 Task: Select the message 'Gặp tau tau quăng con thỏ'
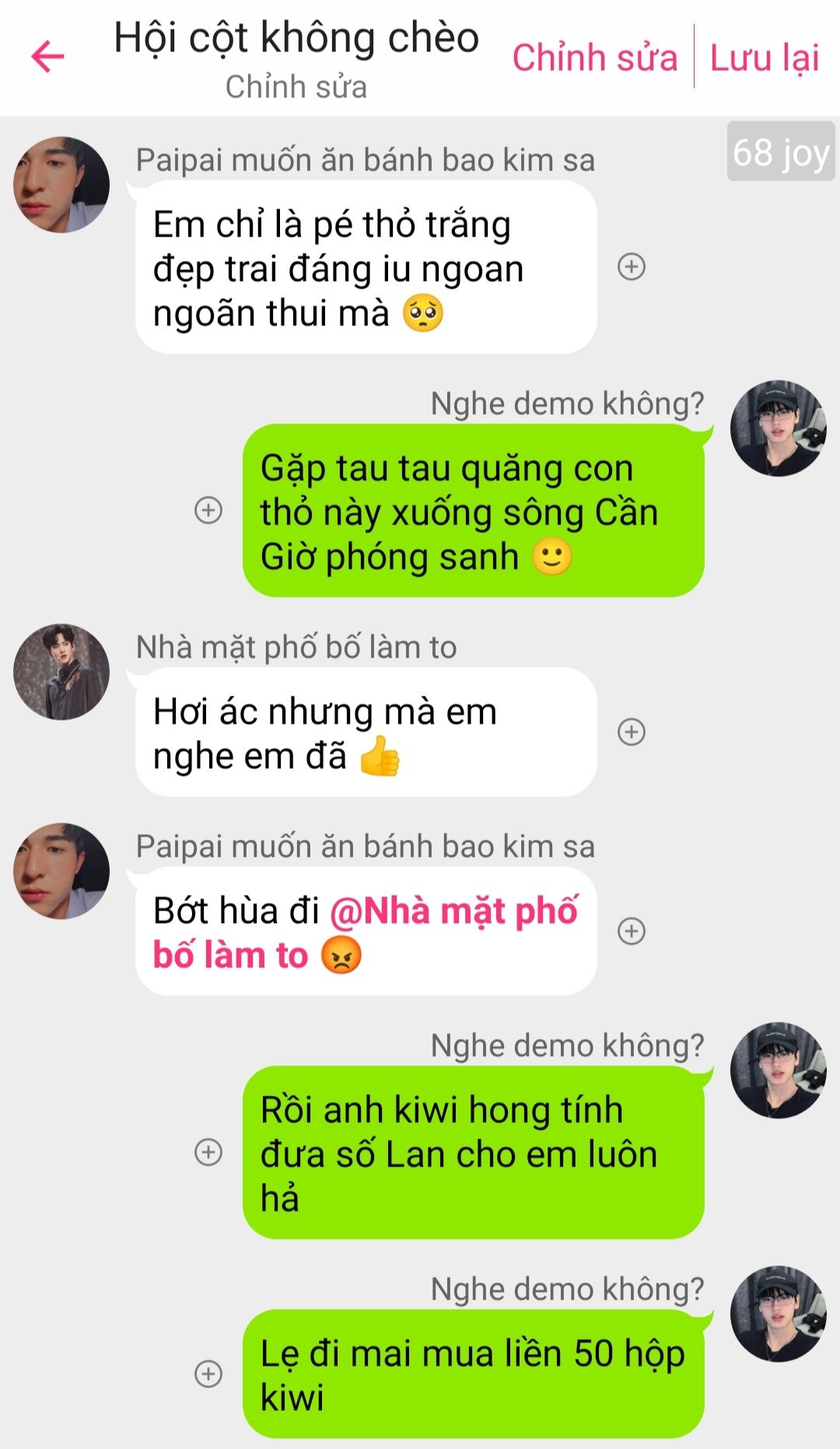[x=473, y=511]
